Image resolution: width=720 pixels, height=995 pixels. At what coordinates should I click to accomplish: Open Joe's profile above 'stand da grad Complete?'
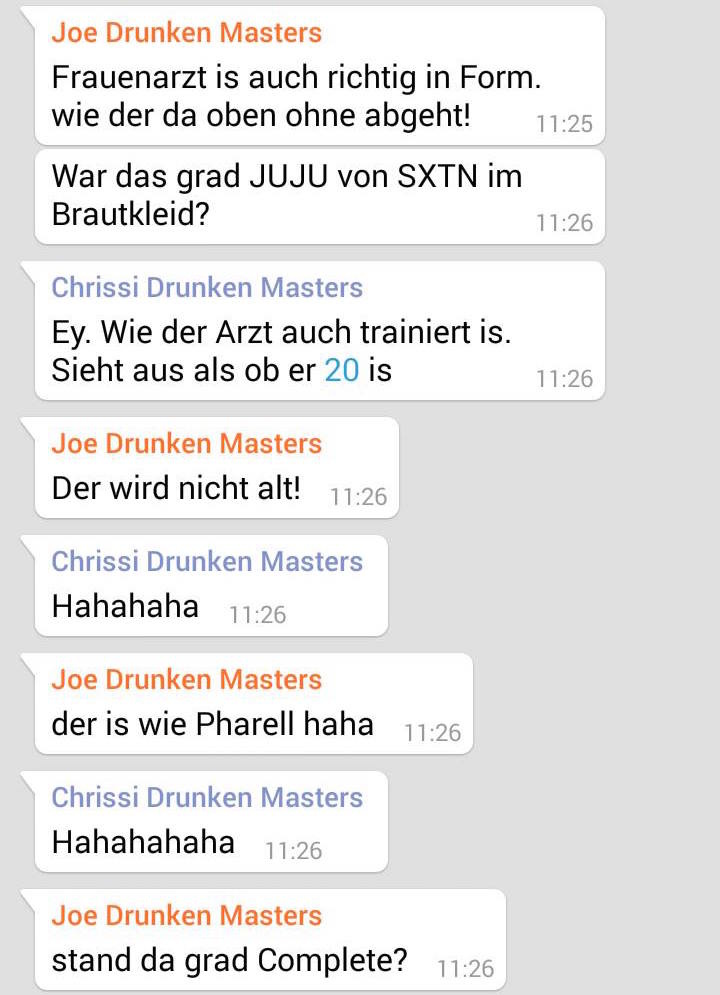[x=186, y=915]
